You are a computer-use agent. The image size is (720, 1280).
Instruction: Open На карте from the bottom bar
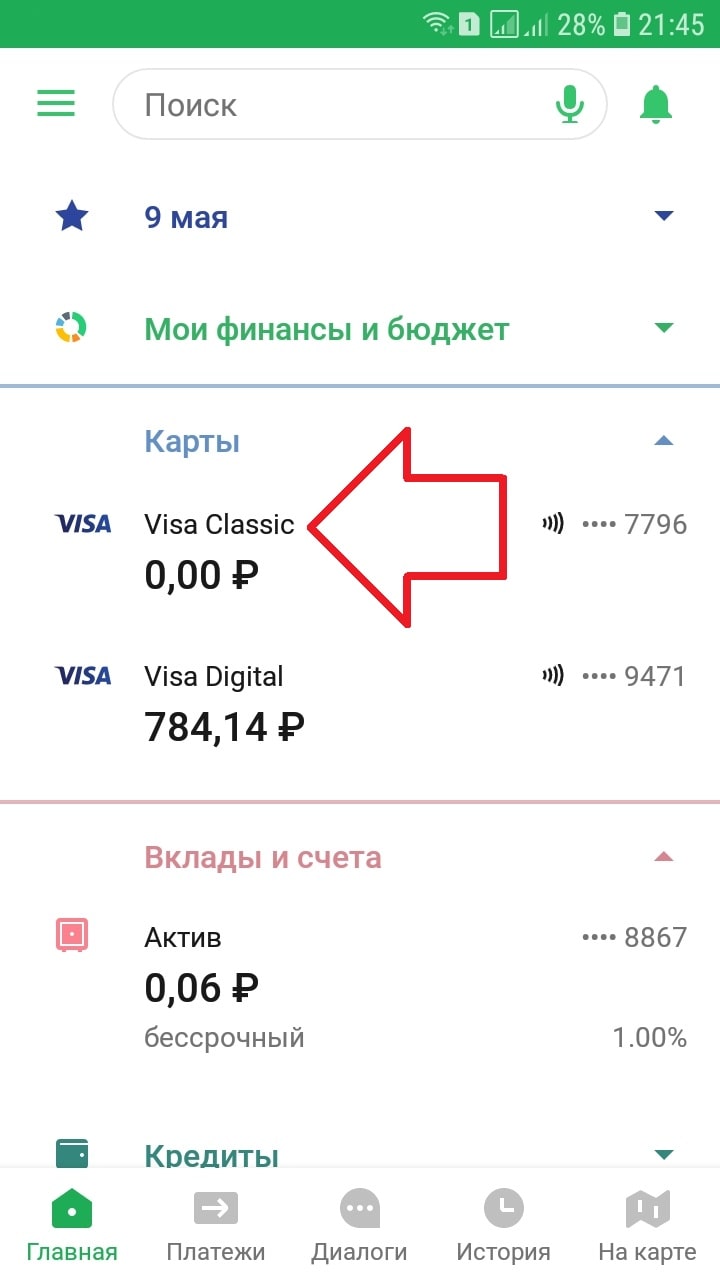point(648,1220)
